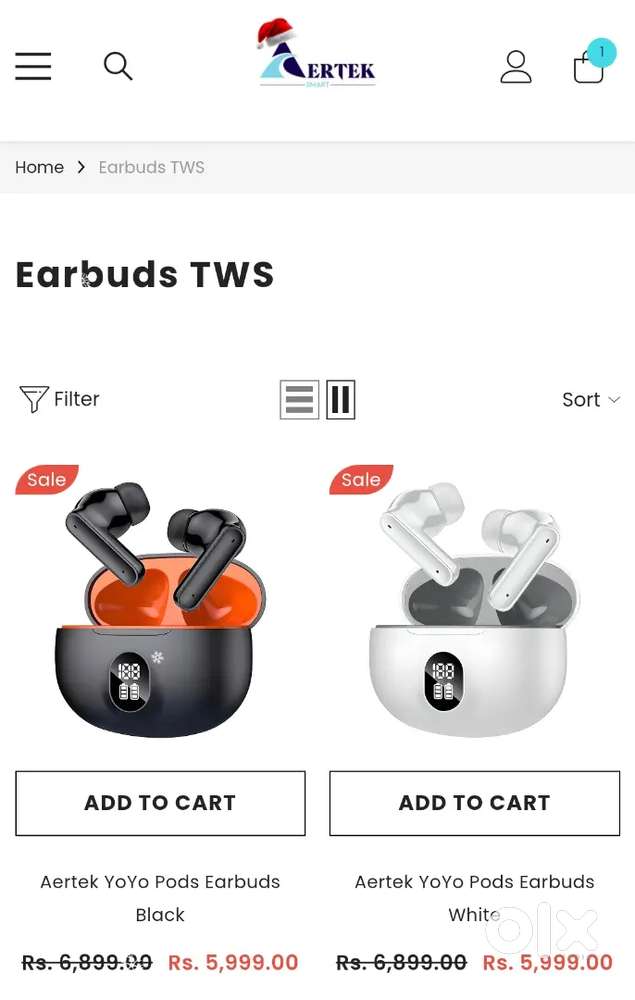Viewport: 635px width, 1000px height.
Task: Open the white YoYo Pods product image
Action: [474, 610]
